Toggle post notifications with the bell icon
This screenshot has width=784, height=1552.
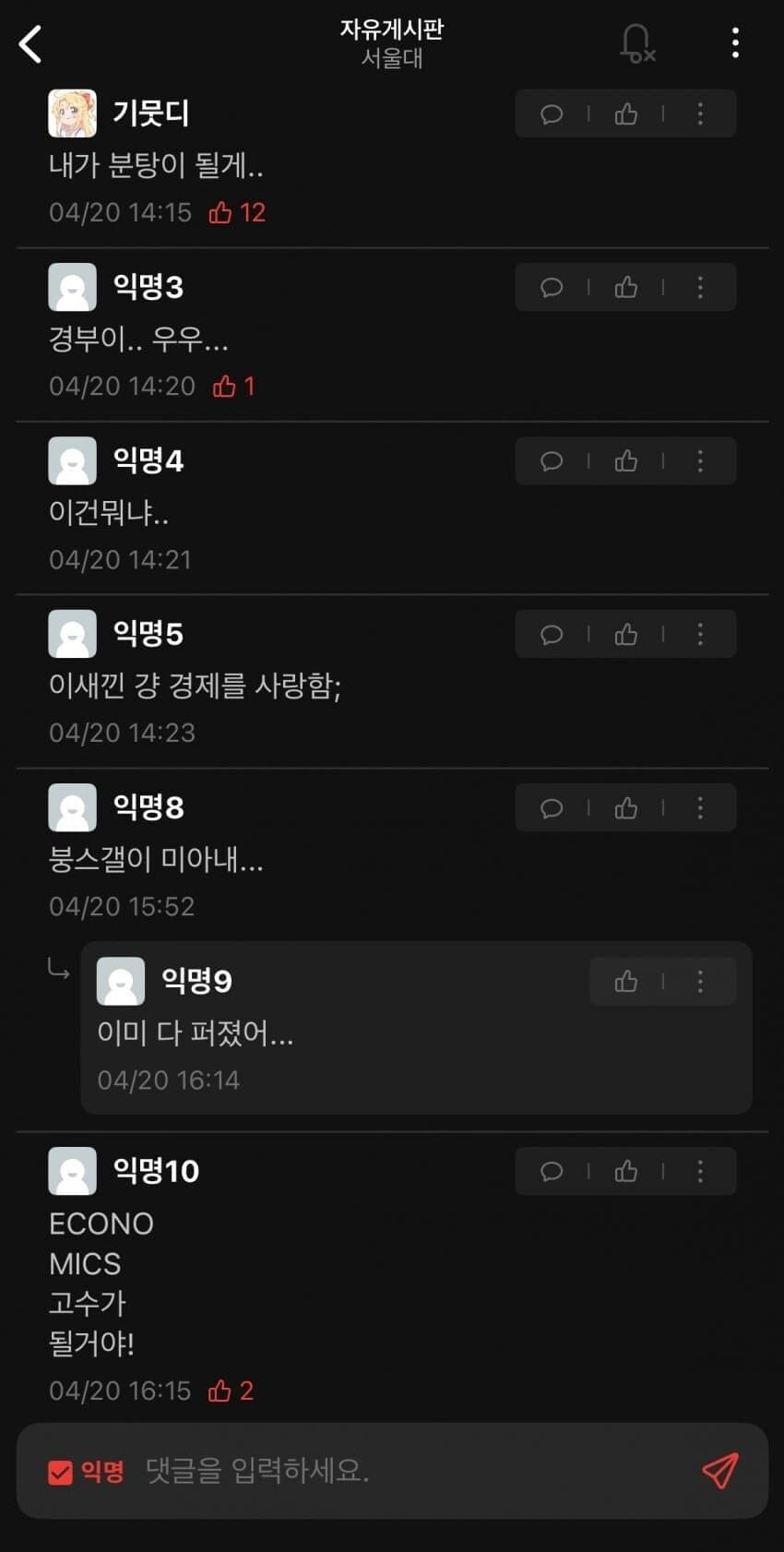[638, 43]
